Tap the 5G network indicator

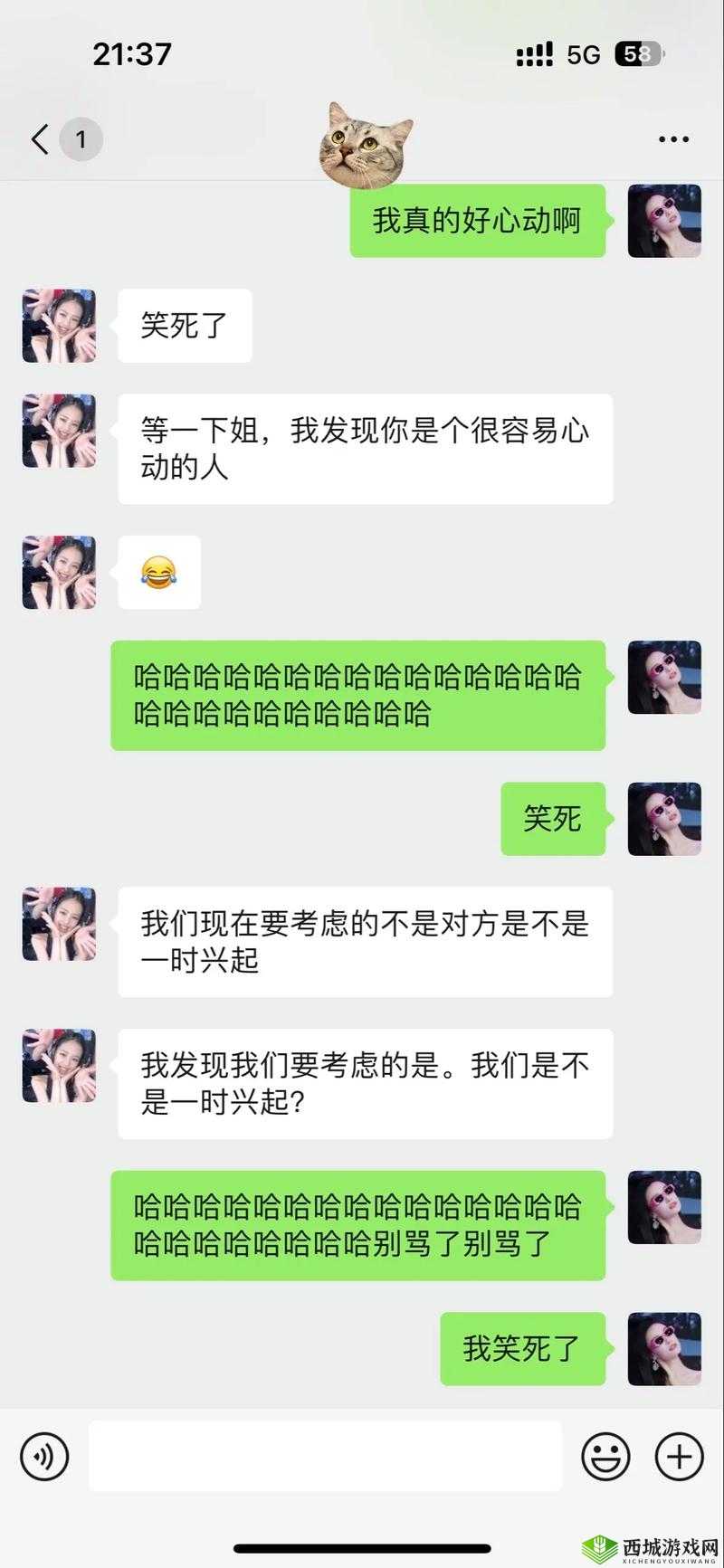coord(581,54)
